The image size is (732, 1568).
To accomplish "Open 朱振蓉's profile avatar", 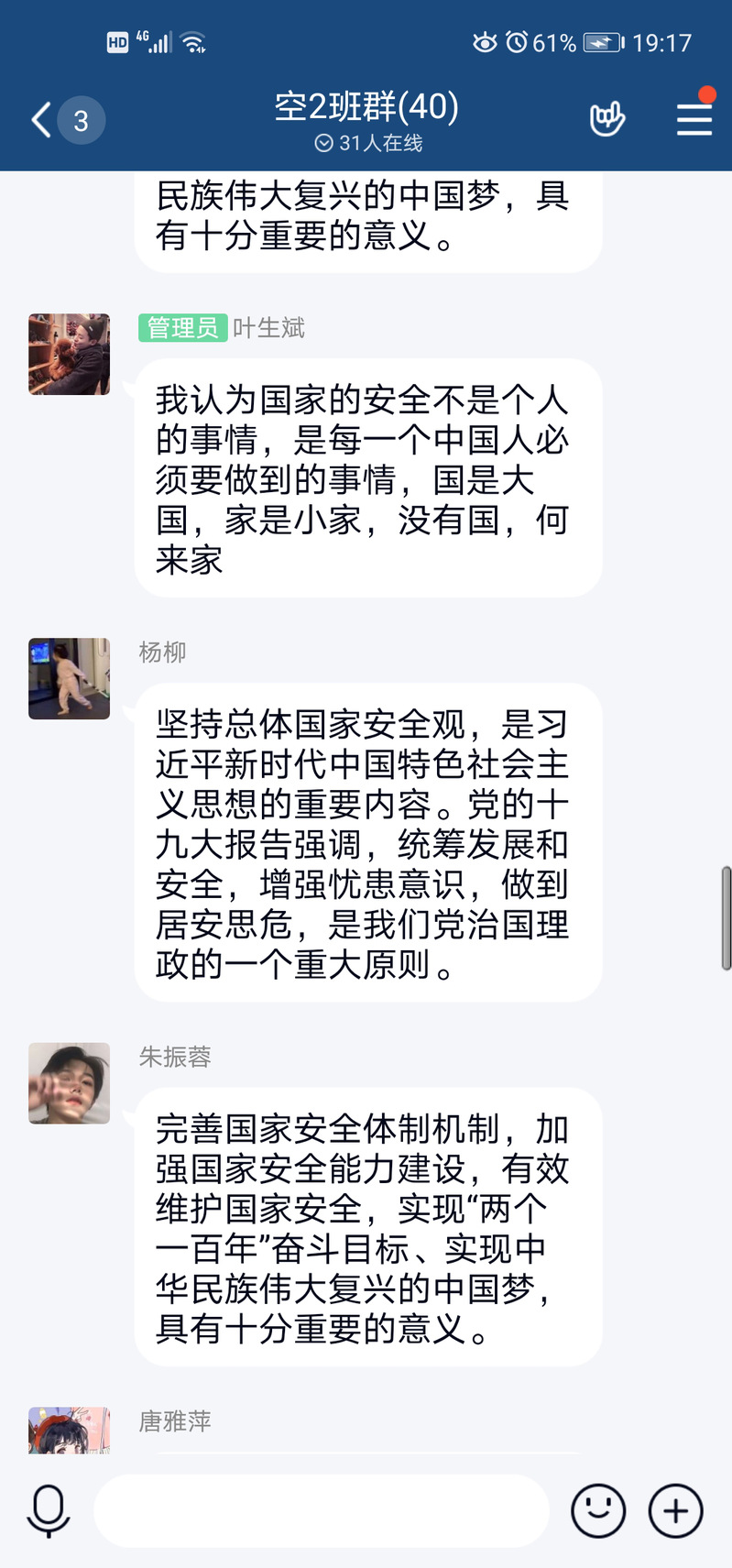I will 70,1083.
